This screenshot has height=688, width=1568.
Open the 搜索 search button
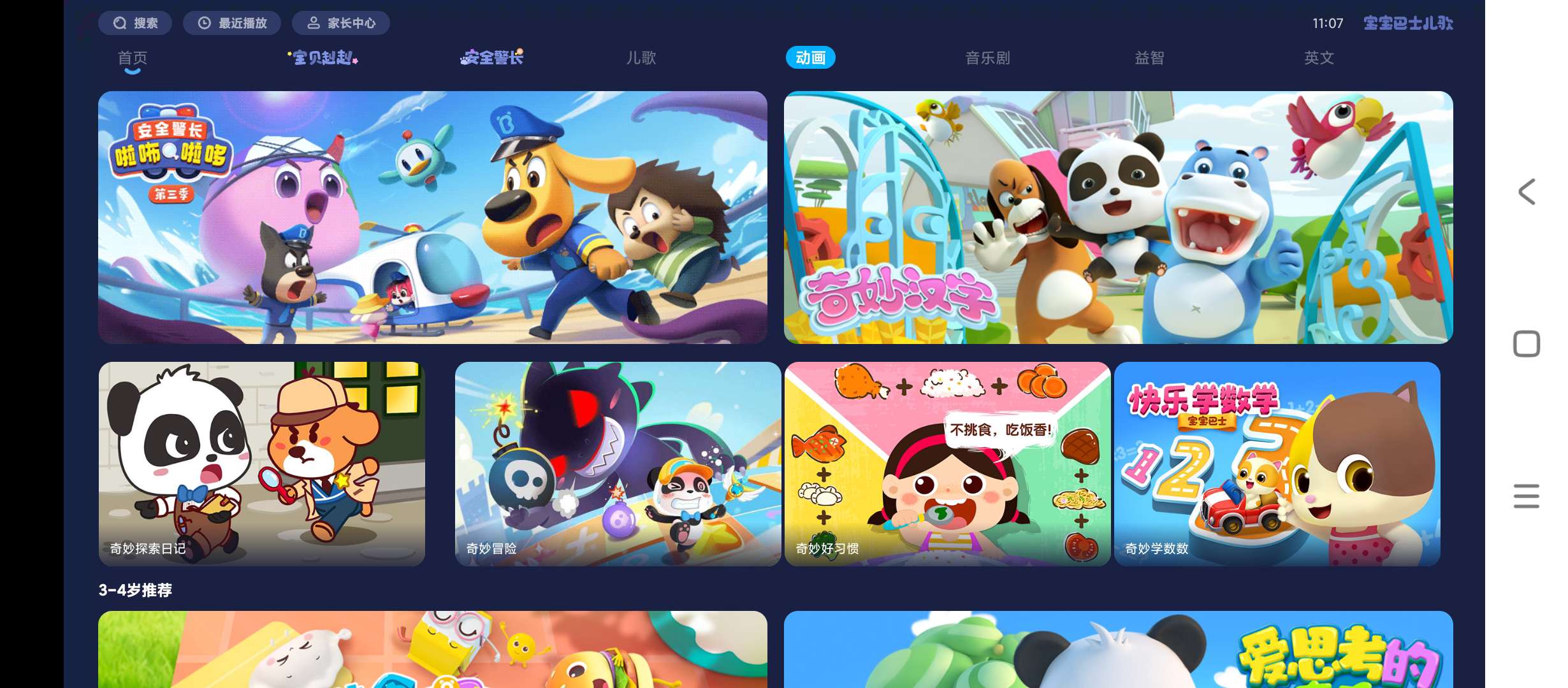[x=134, y=23]
